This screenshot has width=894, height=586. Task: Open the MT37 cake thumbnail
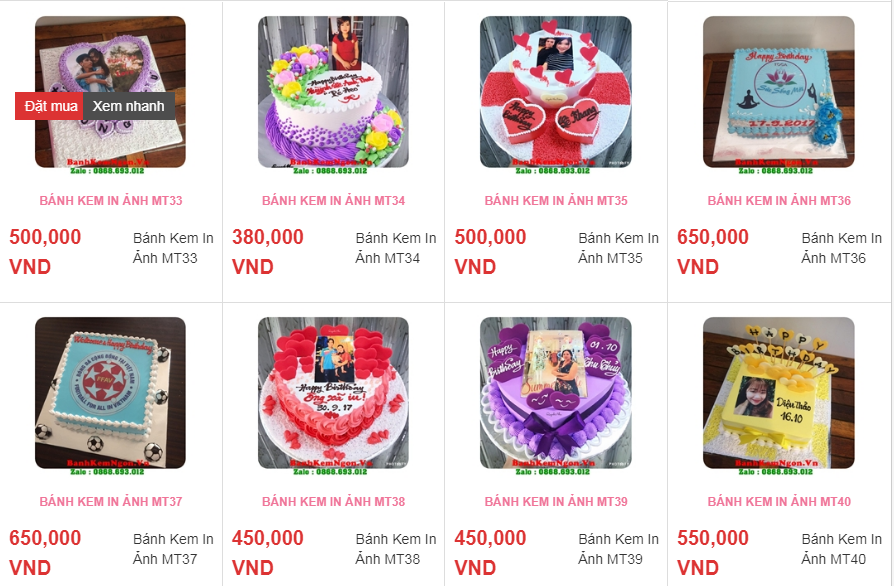(x=111, y=393)
